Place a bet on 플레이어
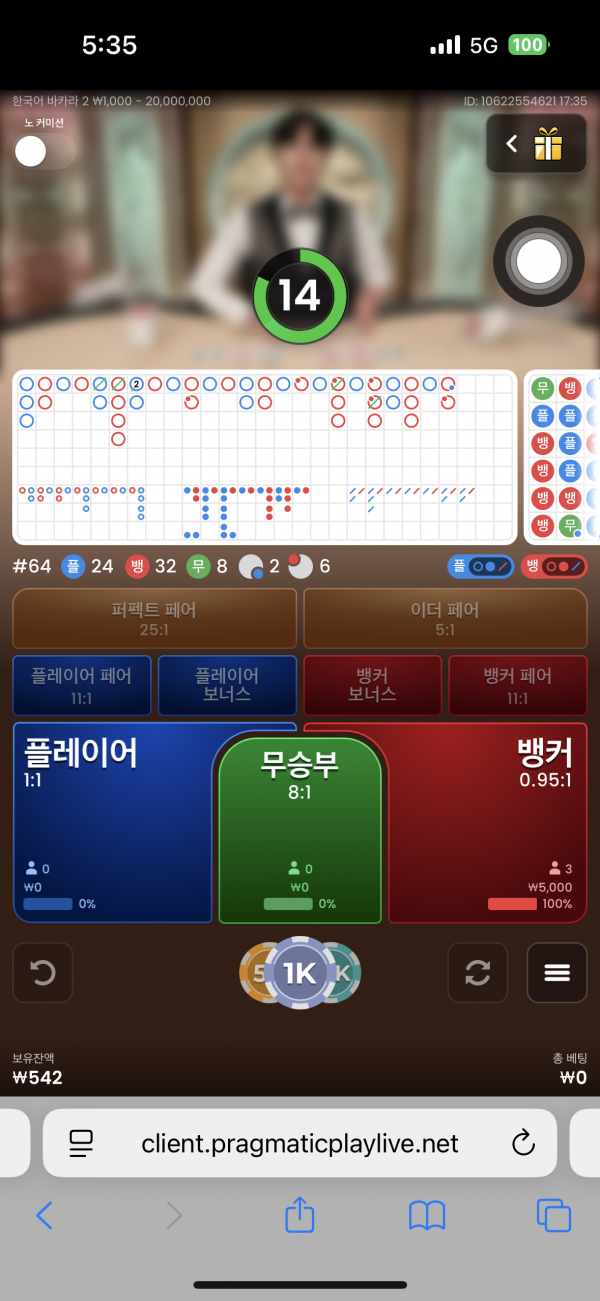The image size is (600, 1301). [110, 820]
